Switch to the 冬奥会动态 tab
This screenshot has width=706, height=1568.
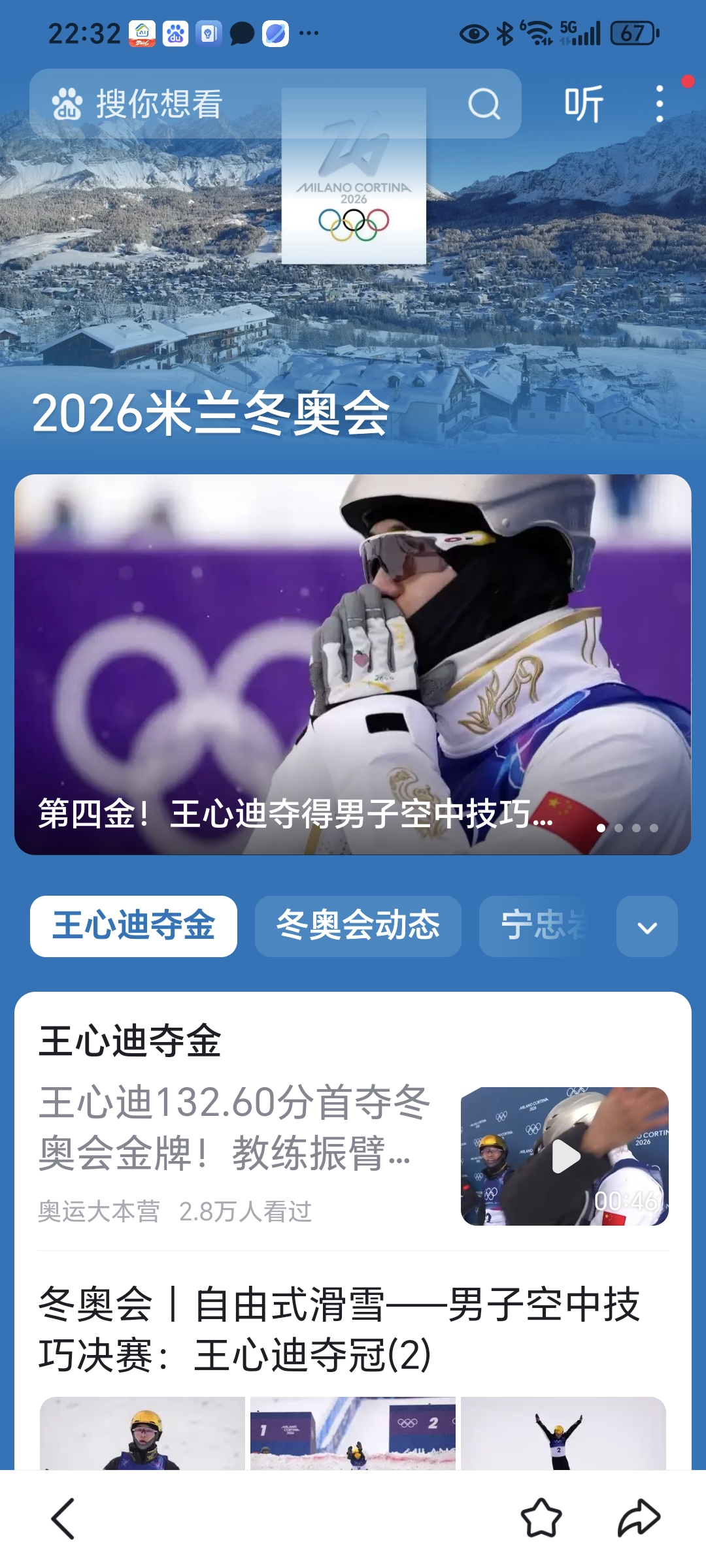click(358, 926)
